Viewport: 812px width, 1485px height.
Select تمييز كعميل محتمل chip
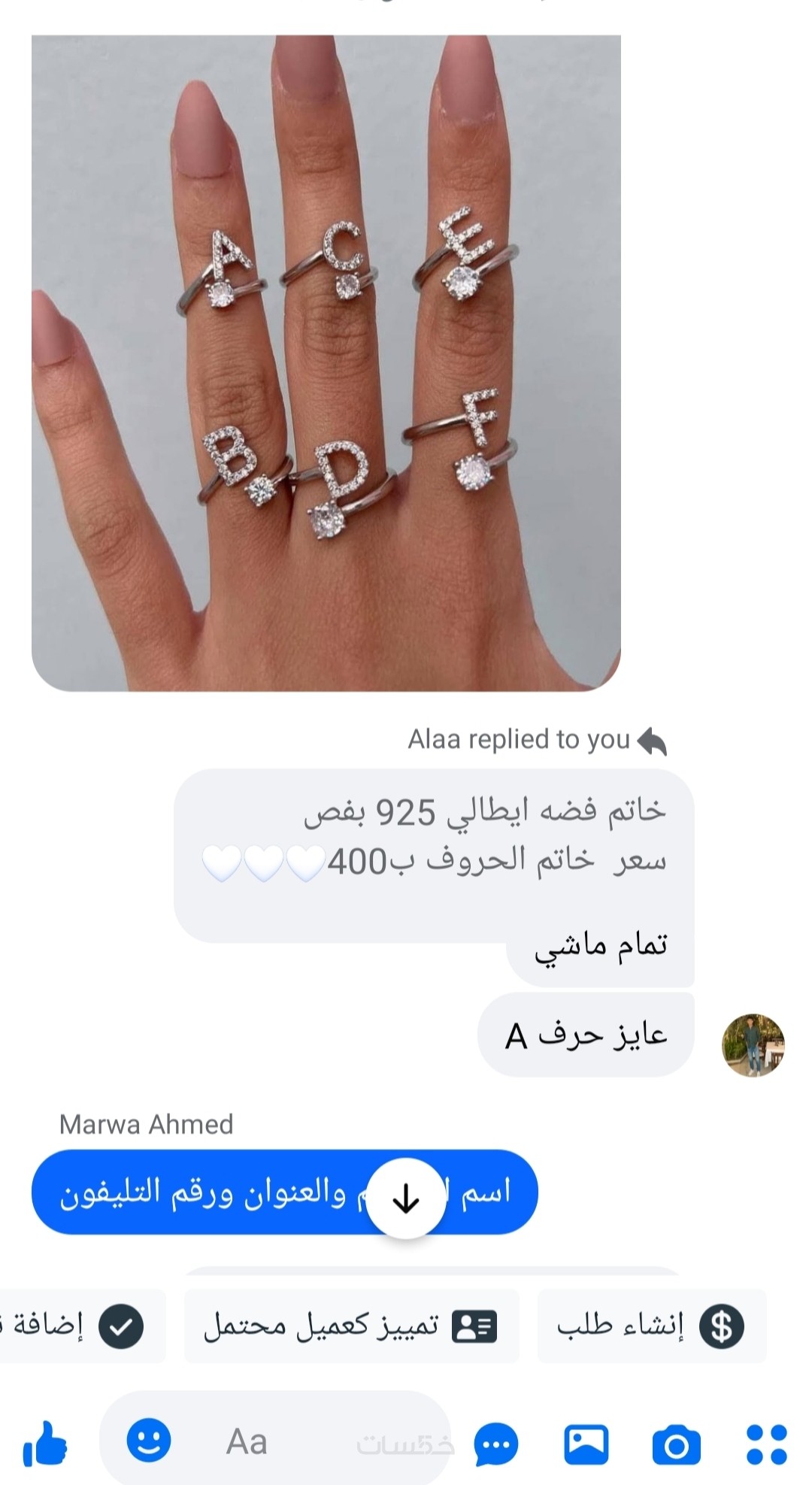point(351,1326)
